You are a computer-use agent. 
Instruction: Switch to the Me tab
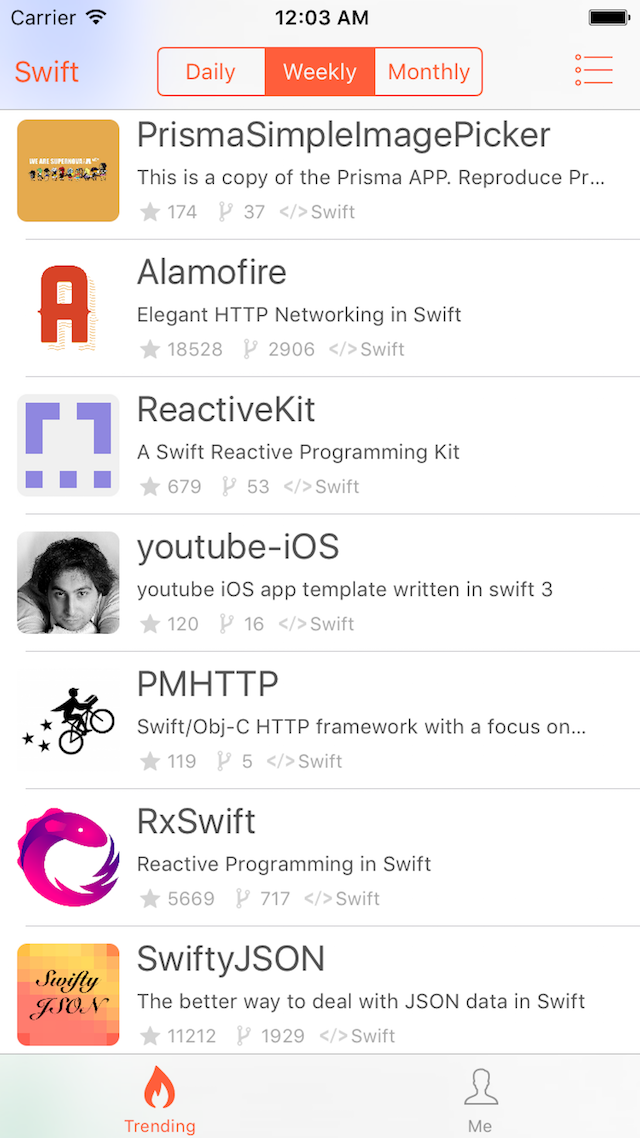click(480, 1098)
